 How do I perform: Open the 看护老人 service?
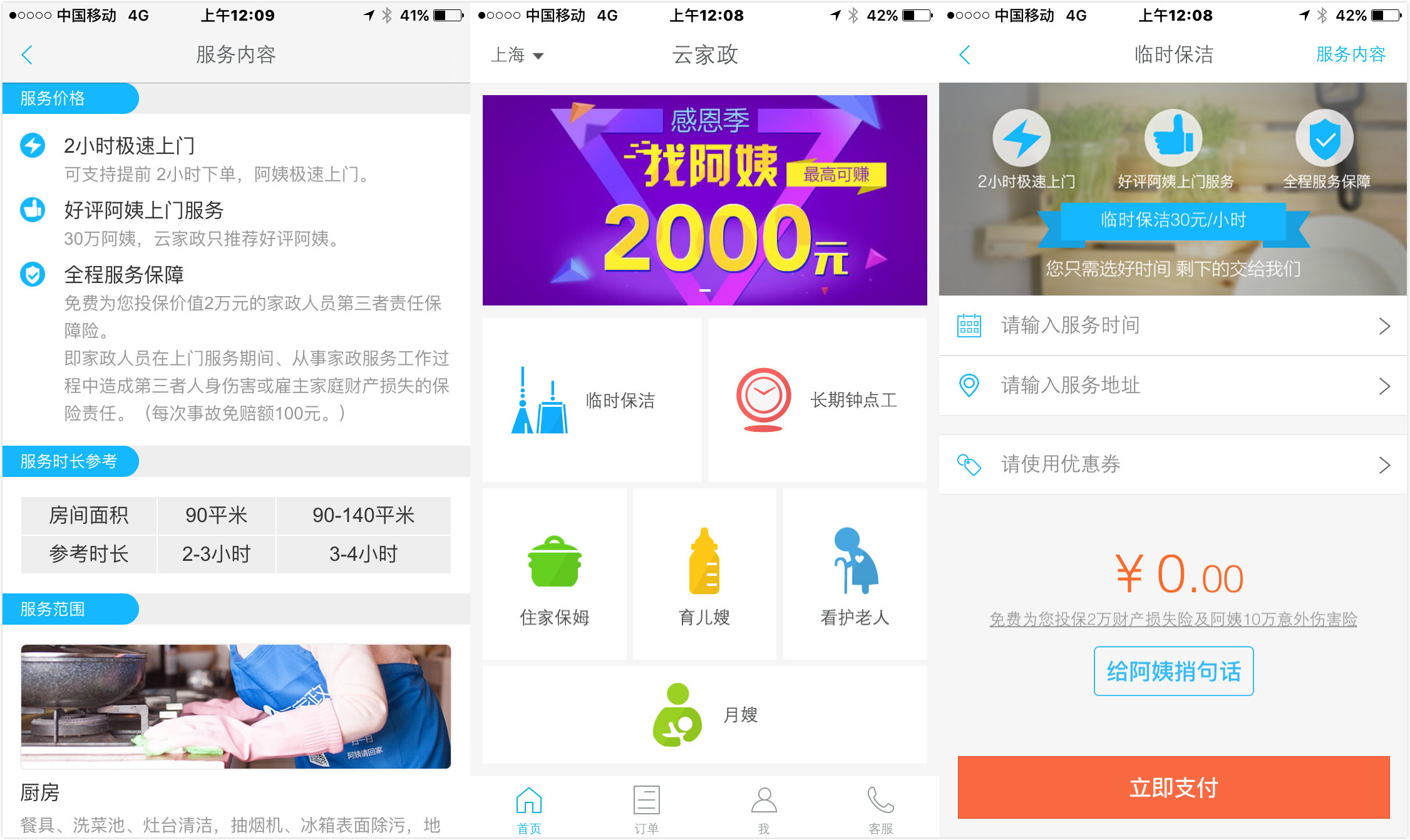tap(855, 575)
